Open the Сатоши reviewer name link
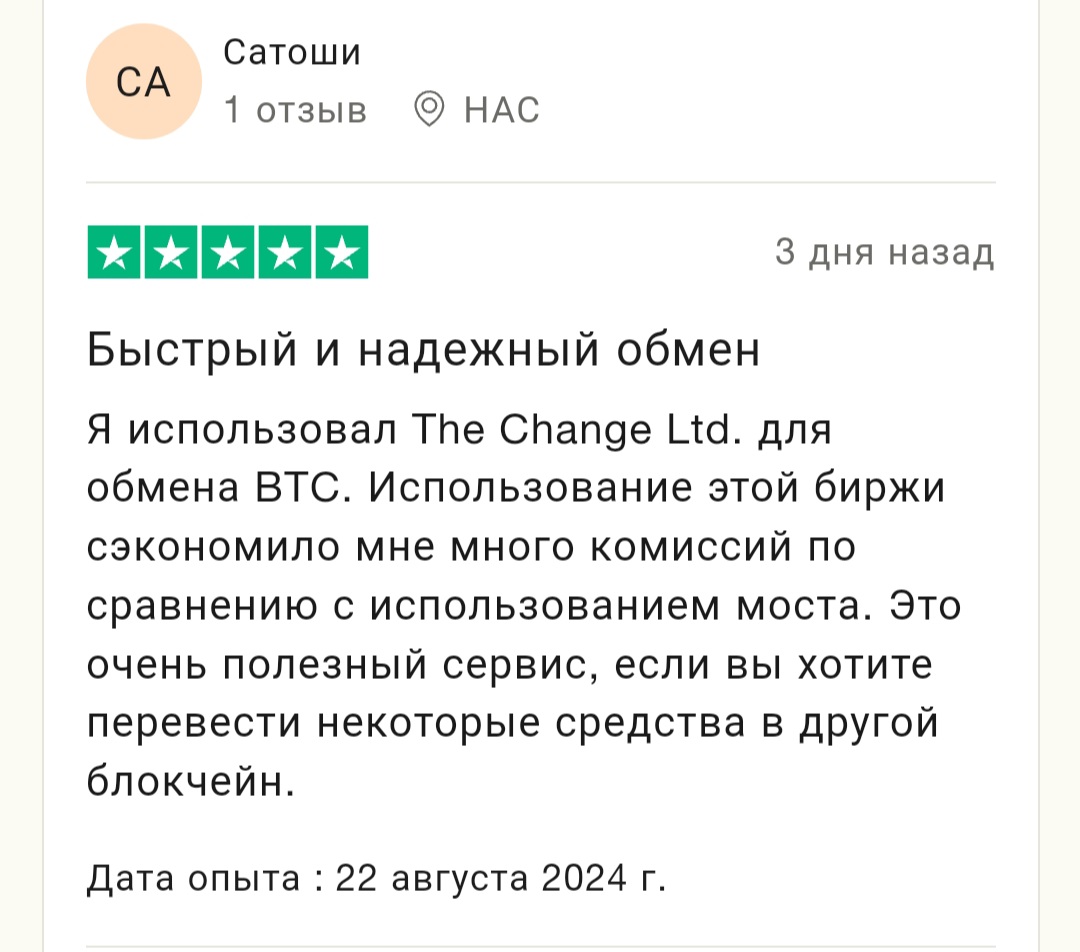 click(x=292, y=52)
